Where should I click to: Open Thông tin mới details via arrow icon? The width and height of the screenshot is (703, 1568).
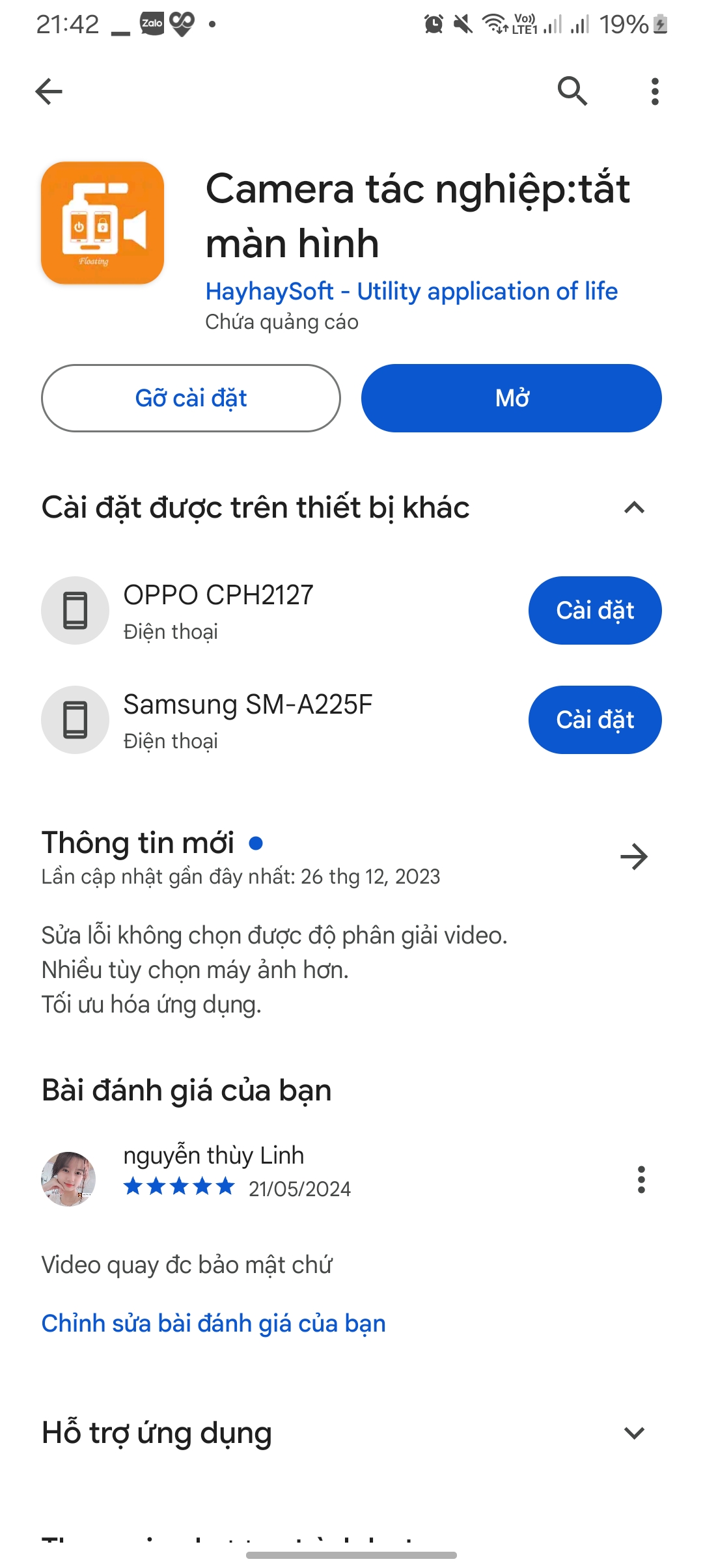coord(635,856)
